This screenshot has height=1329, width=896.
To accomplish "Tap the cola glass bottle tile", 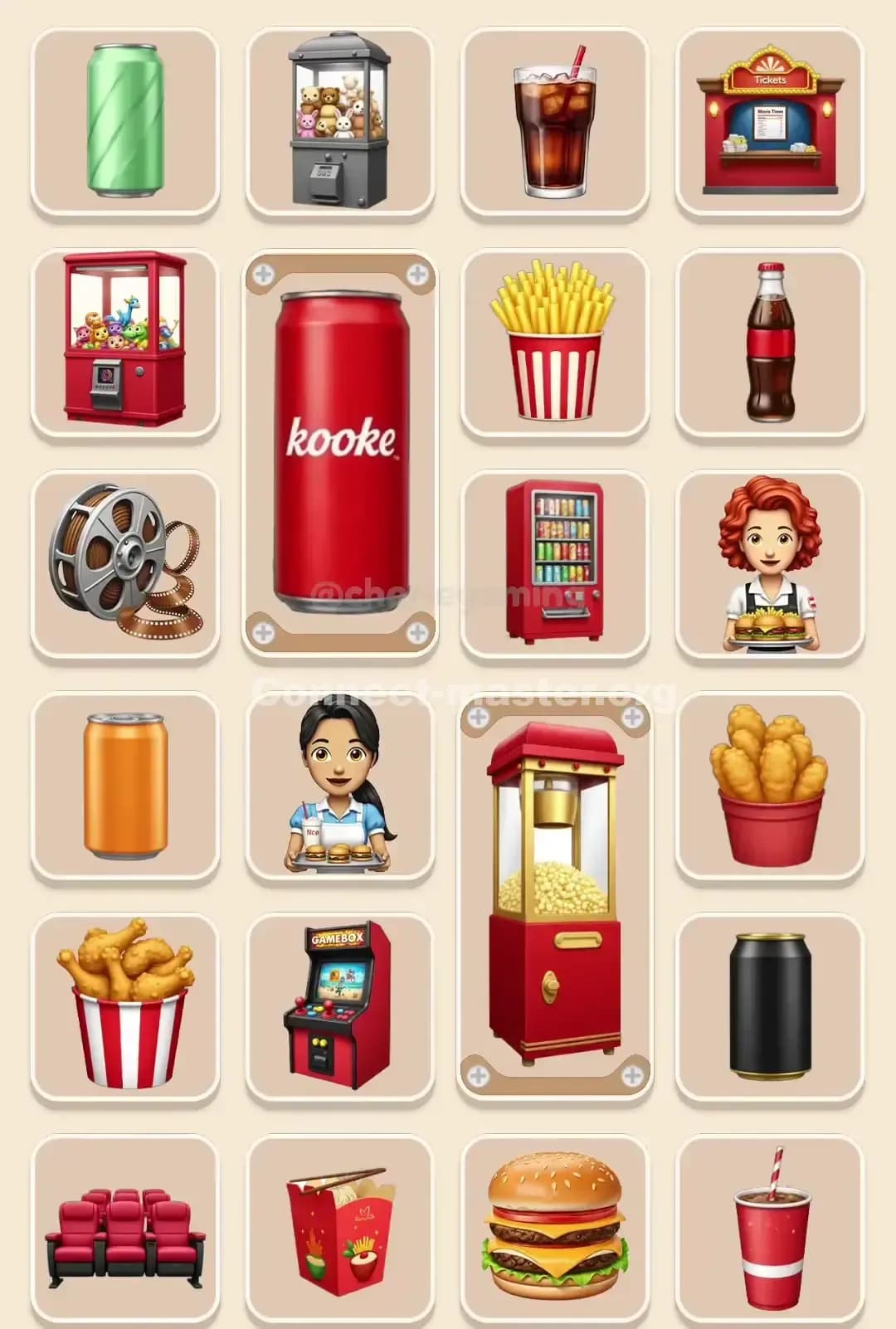I will pos(769,342).
